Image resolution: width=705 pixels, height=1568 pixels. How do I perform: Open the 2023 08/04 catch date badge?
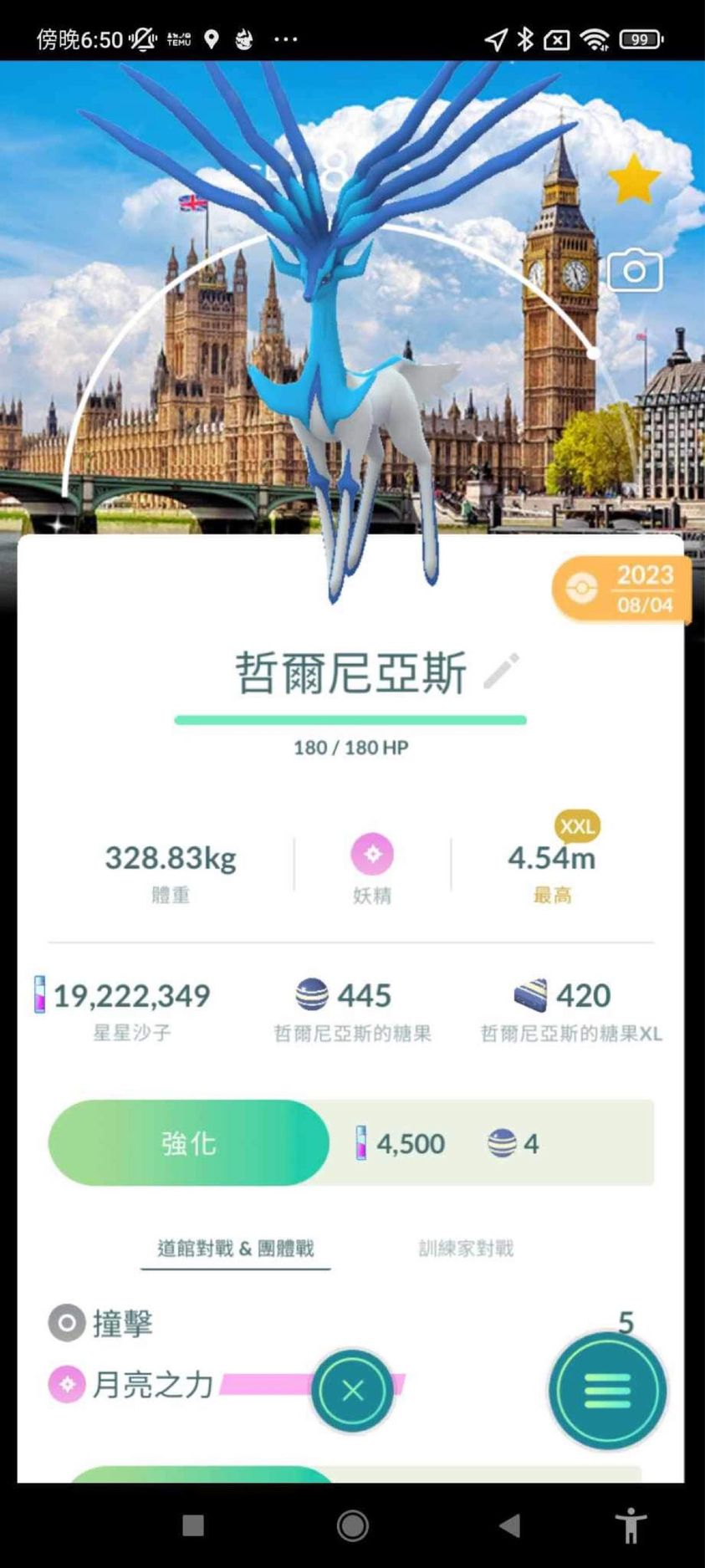[621, 589]
